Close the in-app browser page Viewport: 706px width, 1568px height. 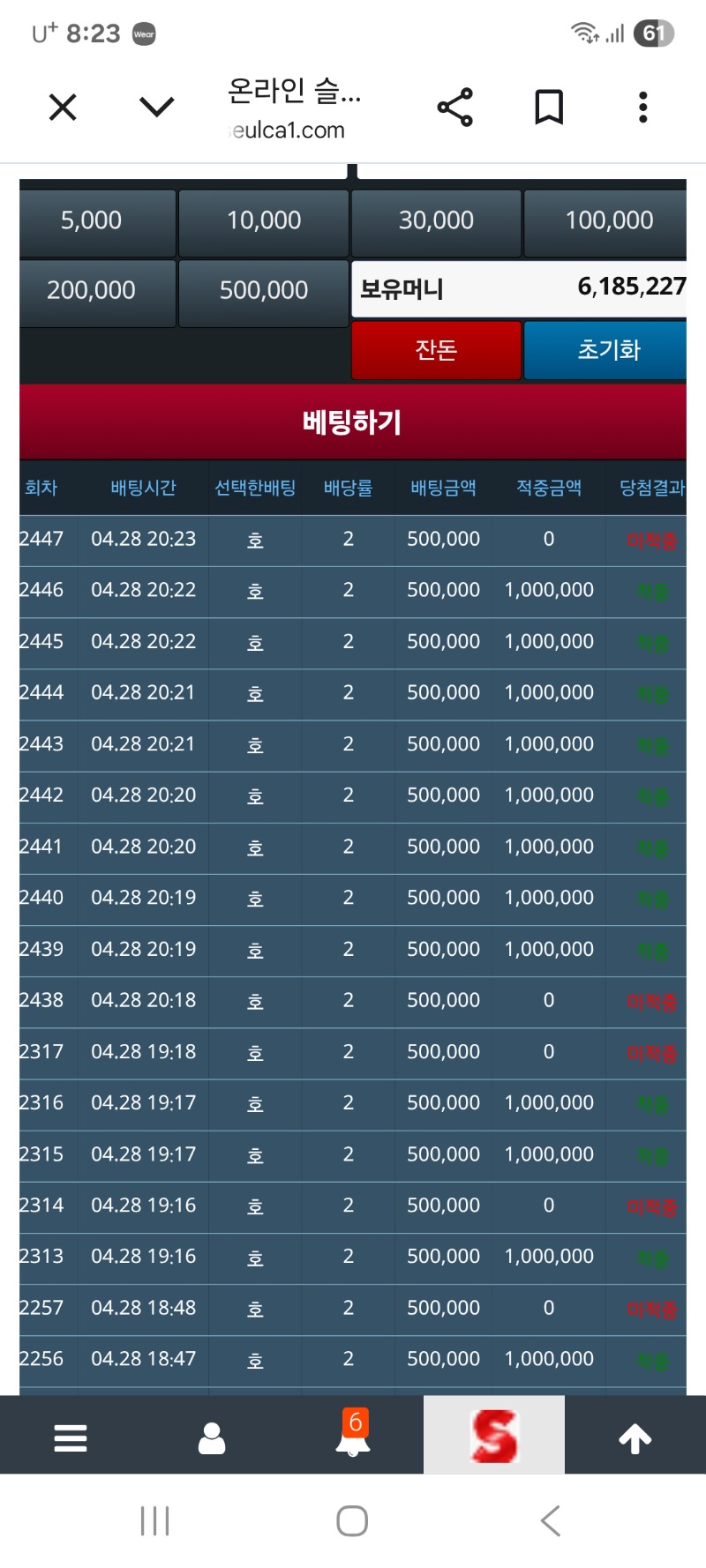(x=63, y=108)
